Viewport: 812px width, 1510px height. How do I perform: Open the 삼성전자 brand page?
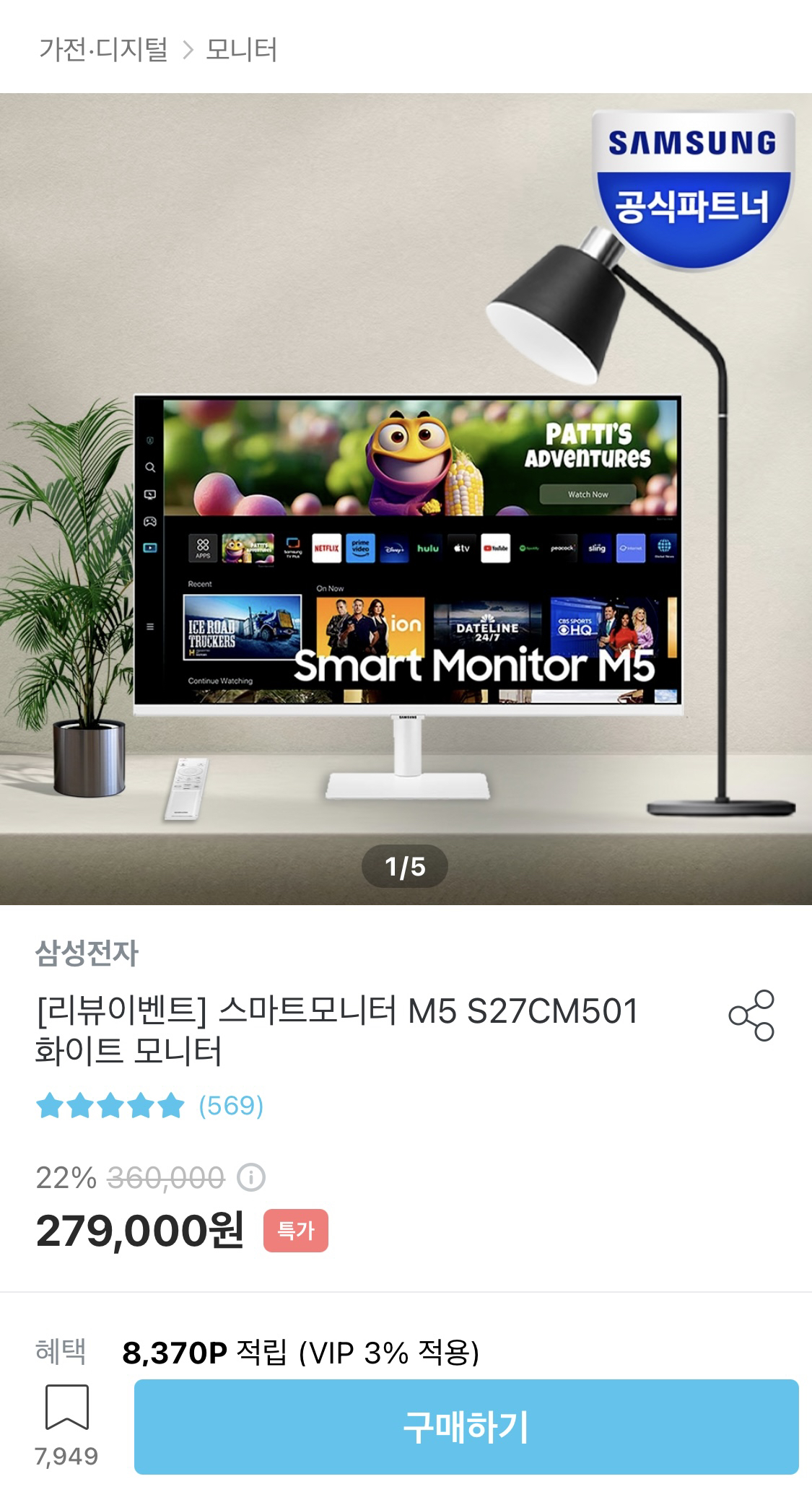[x=87, y=953]
